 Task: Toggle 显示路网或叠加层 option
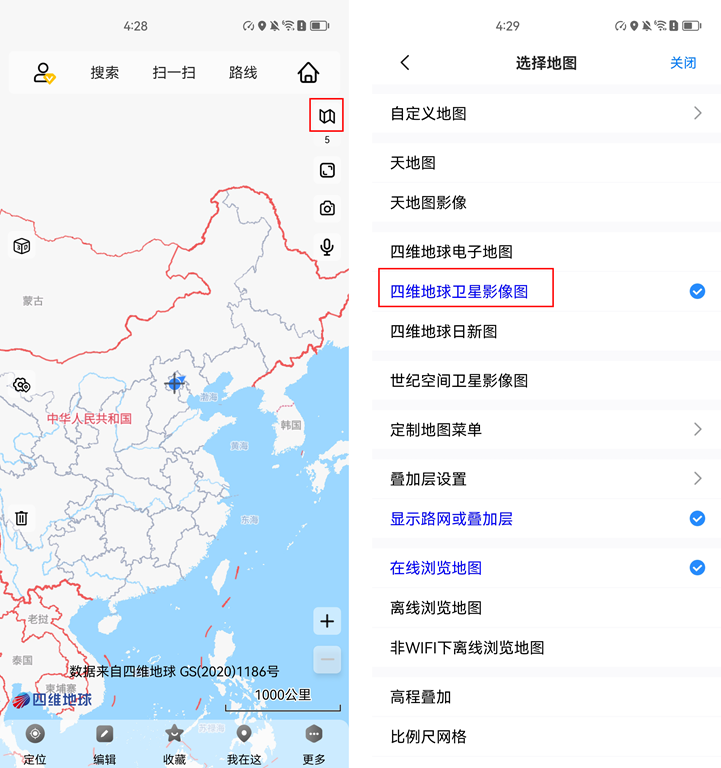(x=545, y=519)
